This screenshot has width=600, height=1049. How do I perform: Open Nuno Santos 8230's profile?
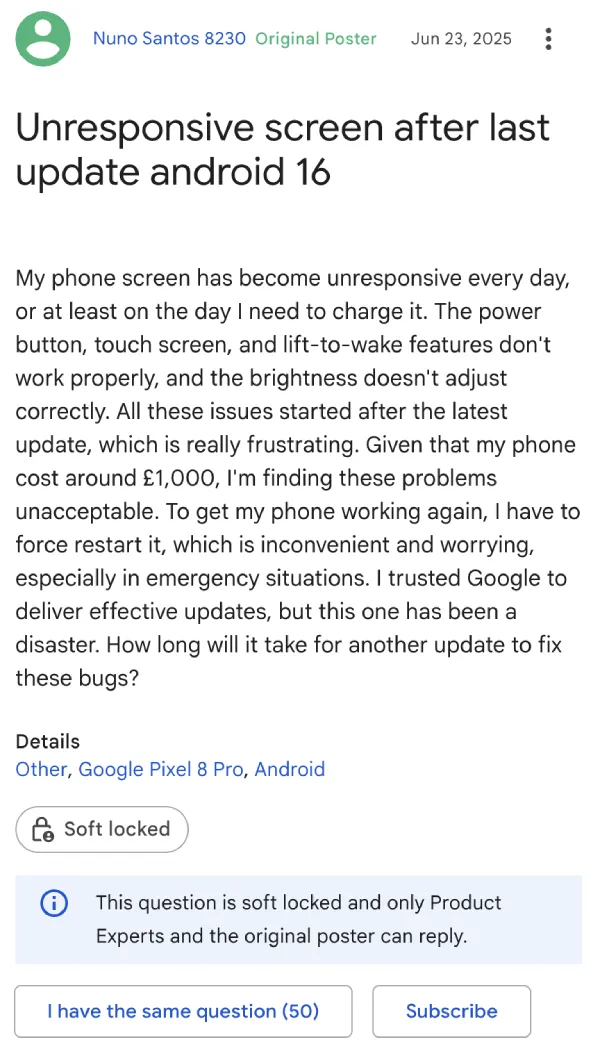(169, 39)
